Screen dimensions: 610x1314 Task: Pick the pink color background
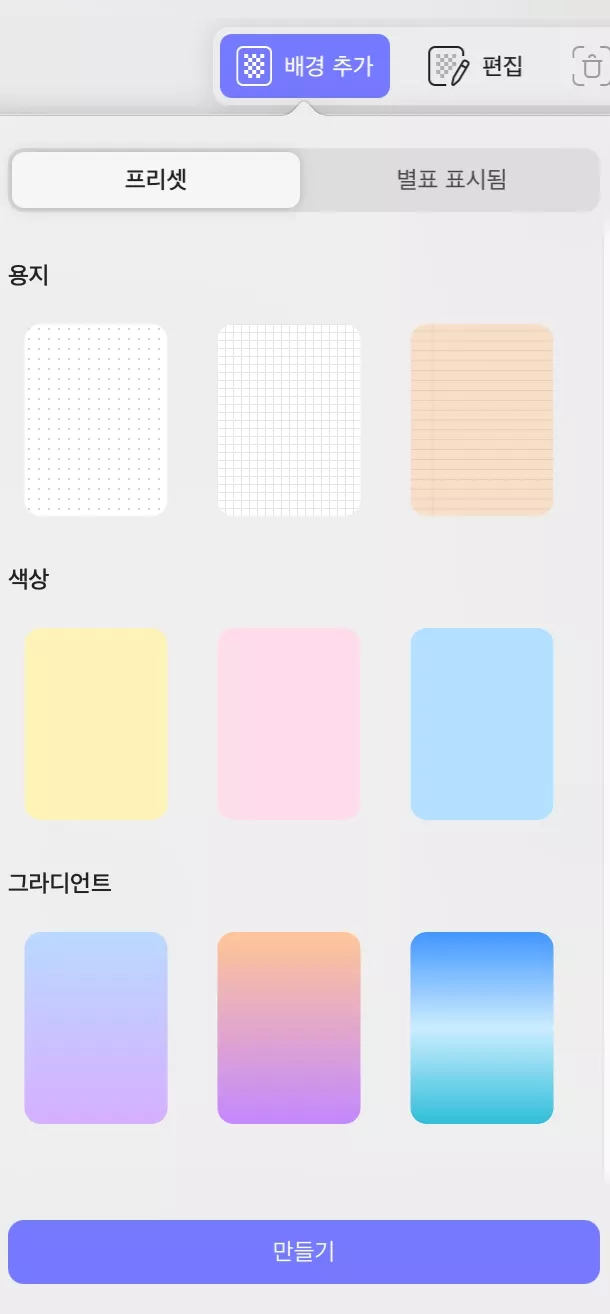[x=289, y=724]
